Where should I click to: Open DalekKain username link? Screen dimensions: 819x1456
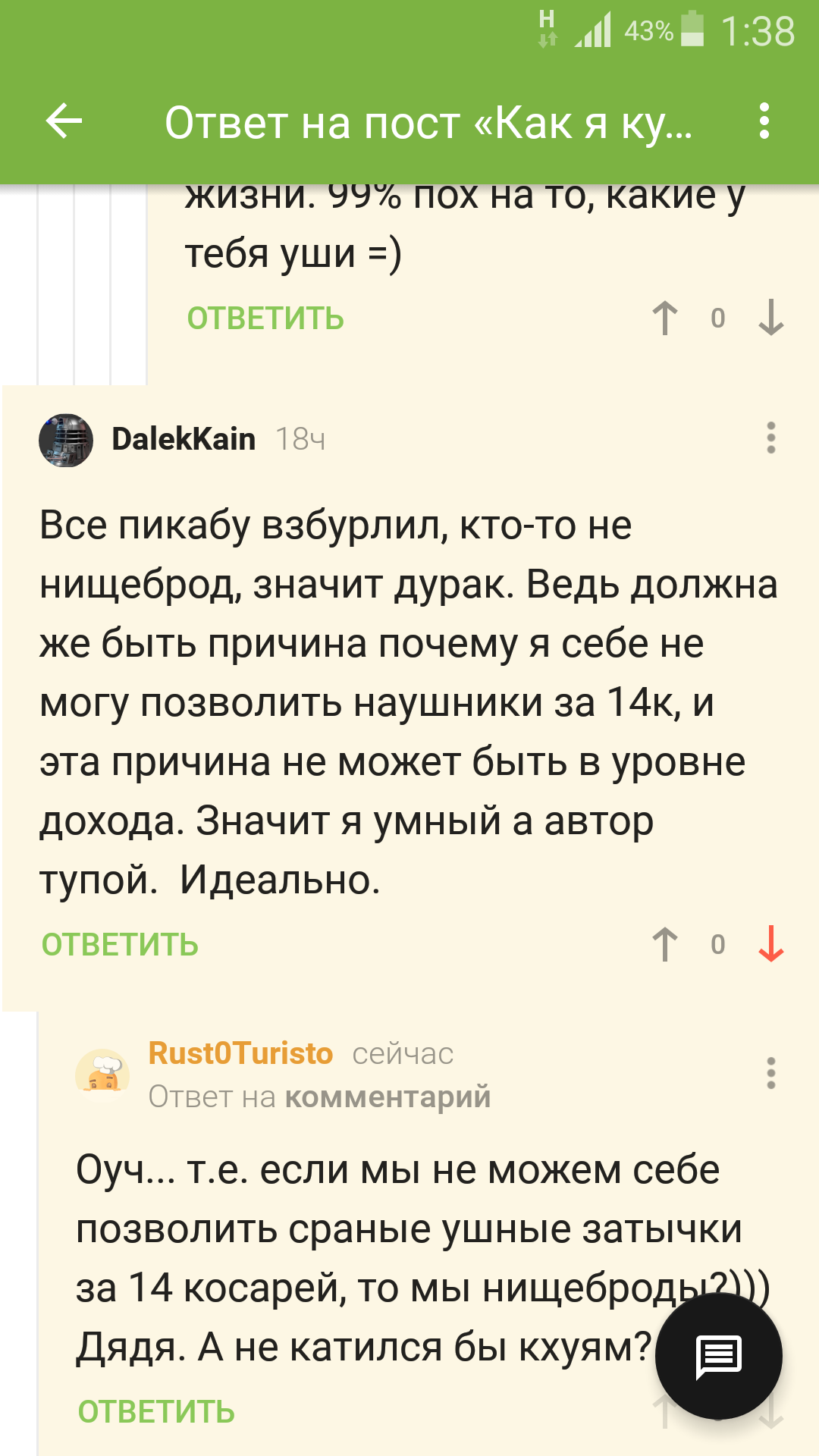(x=184, y=439)
